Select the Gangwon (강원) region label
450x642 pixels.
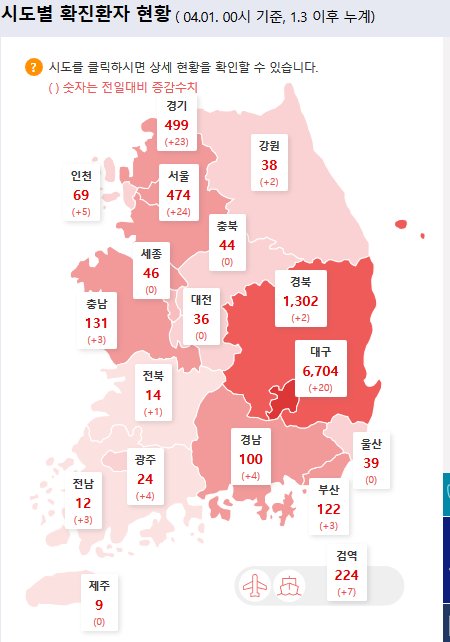[x=269, y=163]
